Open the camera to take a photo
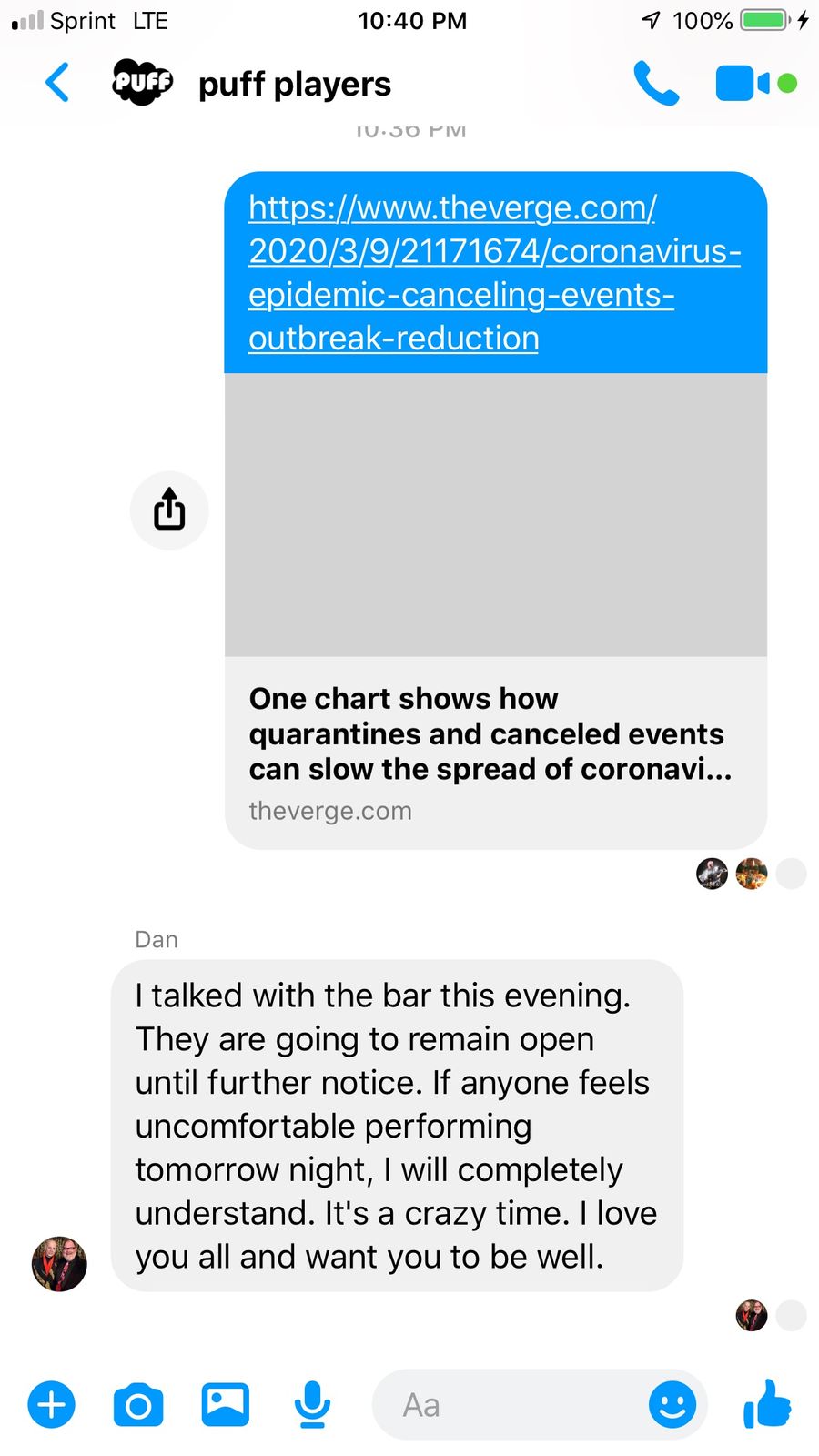This screenshot has height=1456, width=819. click(x=138, y=1404)
